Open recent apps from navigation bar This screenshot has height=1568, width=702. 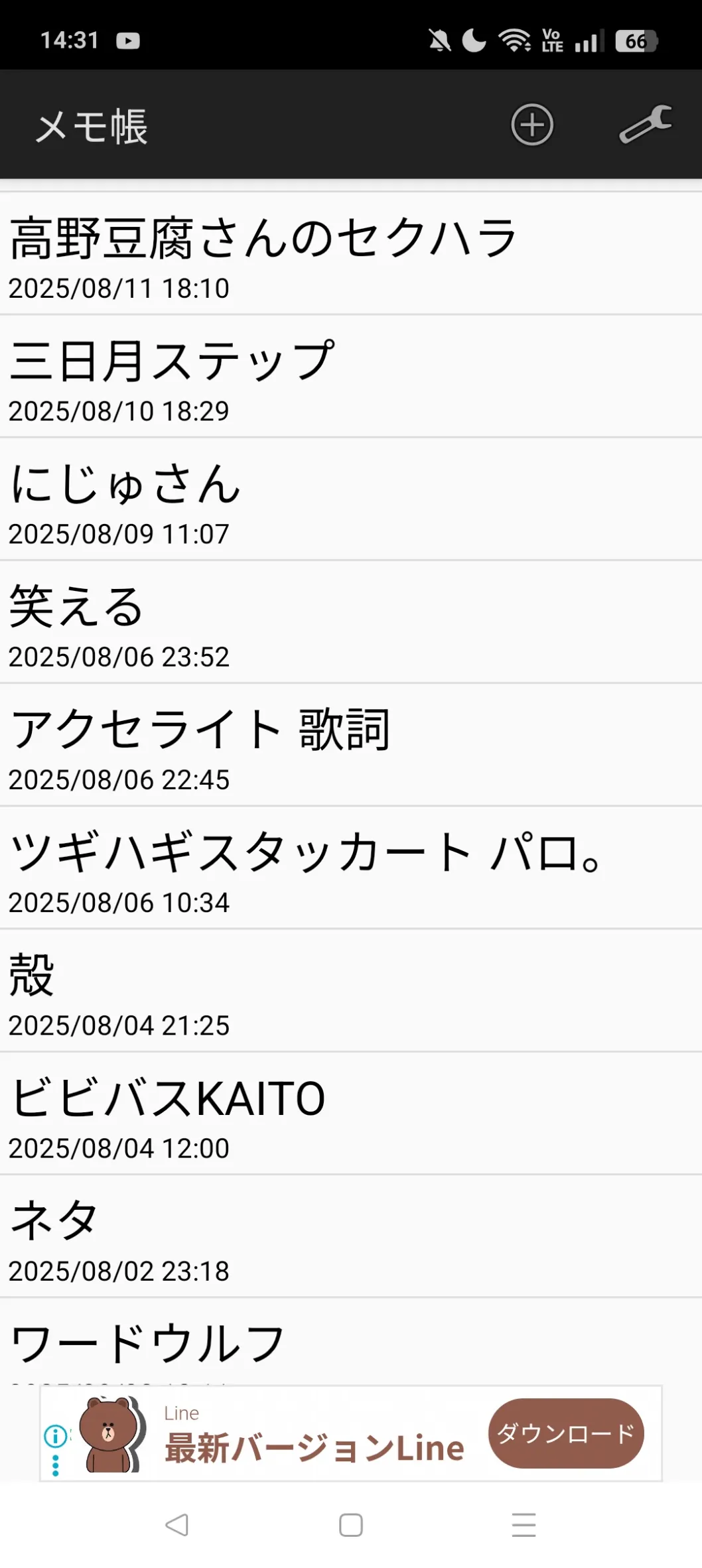(524, 1524)
